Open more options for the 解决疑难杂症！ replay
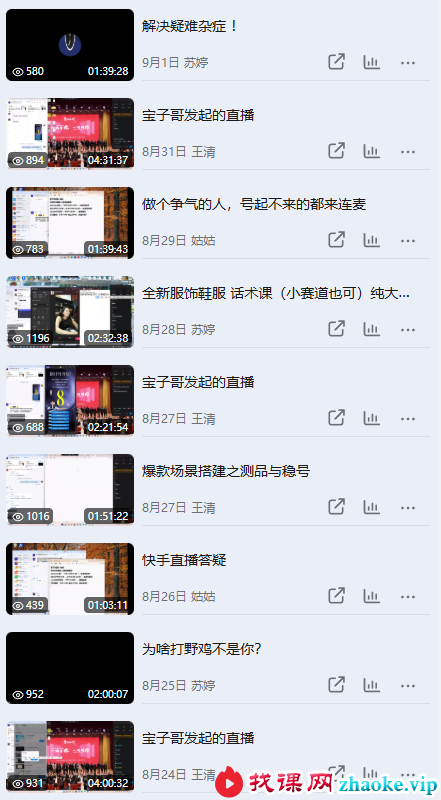This screenshot has width=441, height=800. pos(408,63)
